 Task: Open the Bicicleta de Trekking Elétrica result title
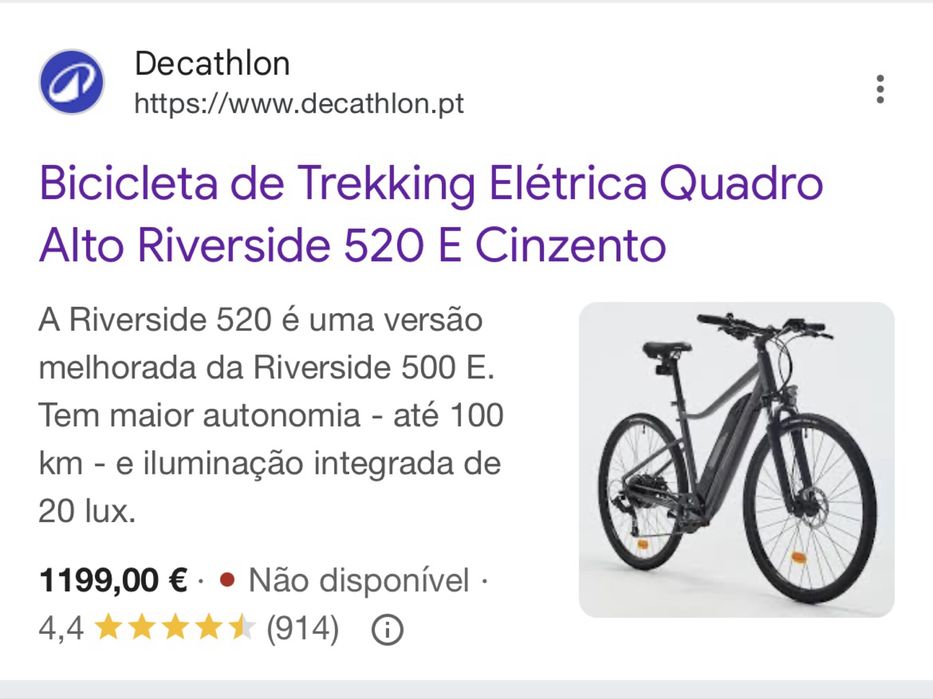point(430,214)
